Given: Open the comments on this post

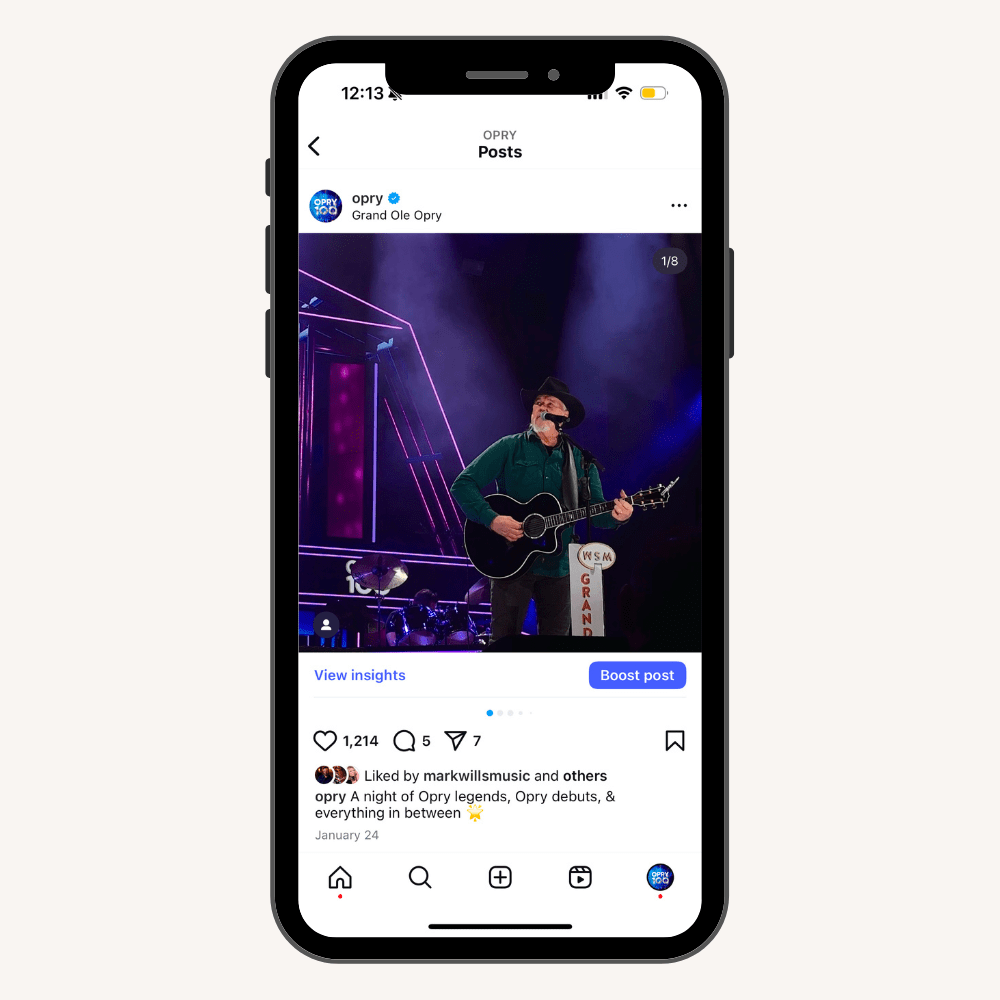Looking at the screenshot, I should click(x=404, y=741).
